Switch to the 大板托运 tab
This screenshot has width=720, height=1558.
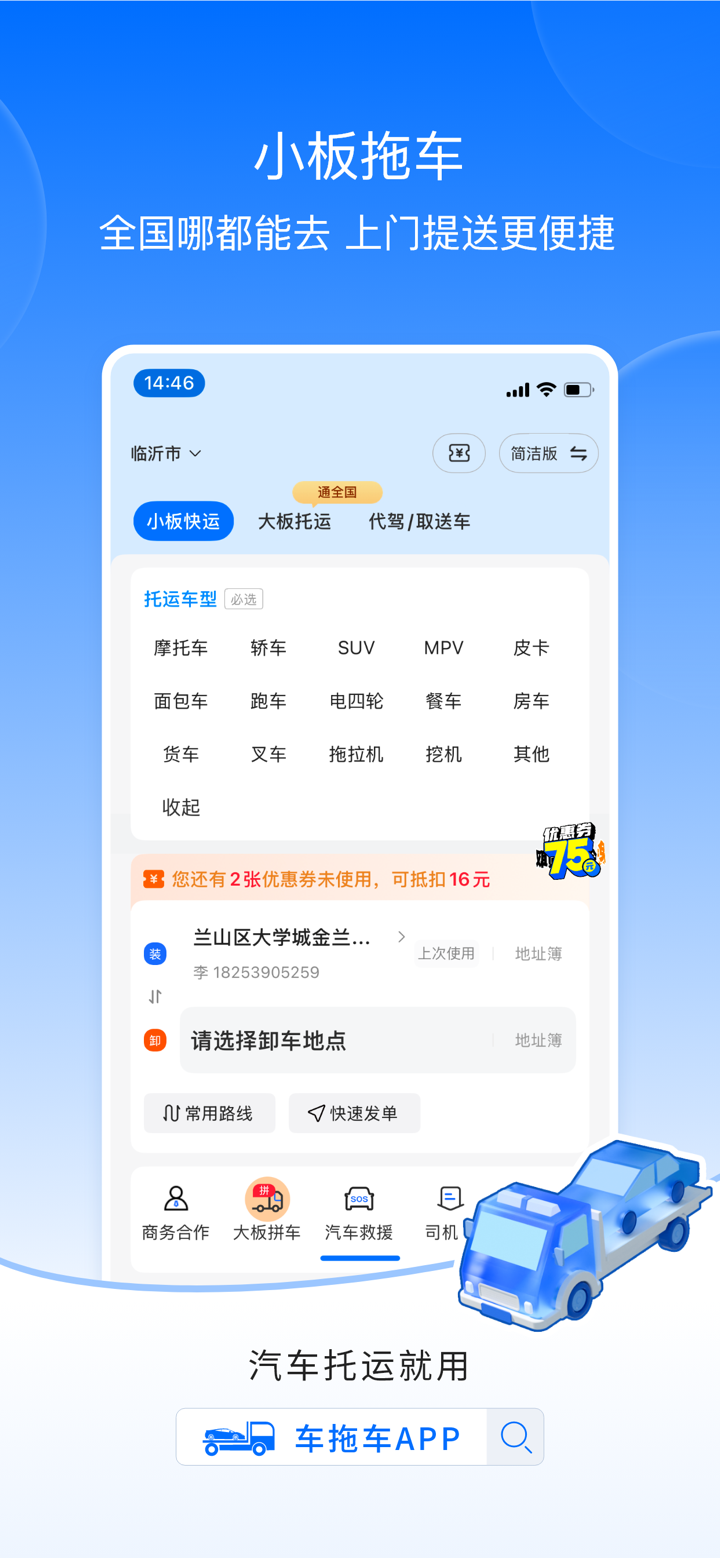point(294,521)
